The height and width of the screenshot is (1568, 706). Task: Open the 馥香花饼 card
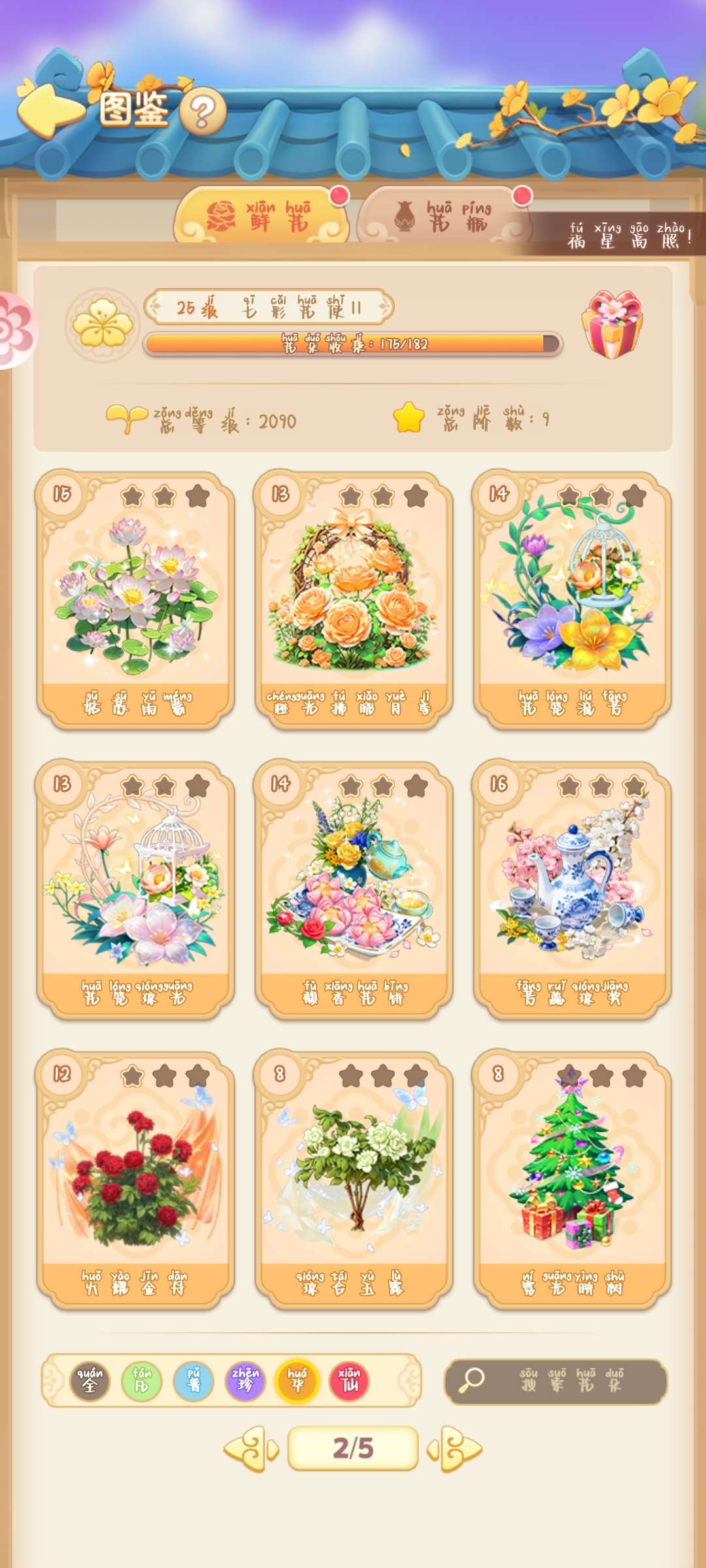354,889
